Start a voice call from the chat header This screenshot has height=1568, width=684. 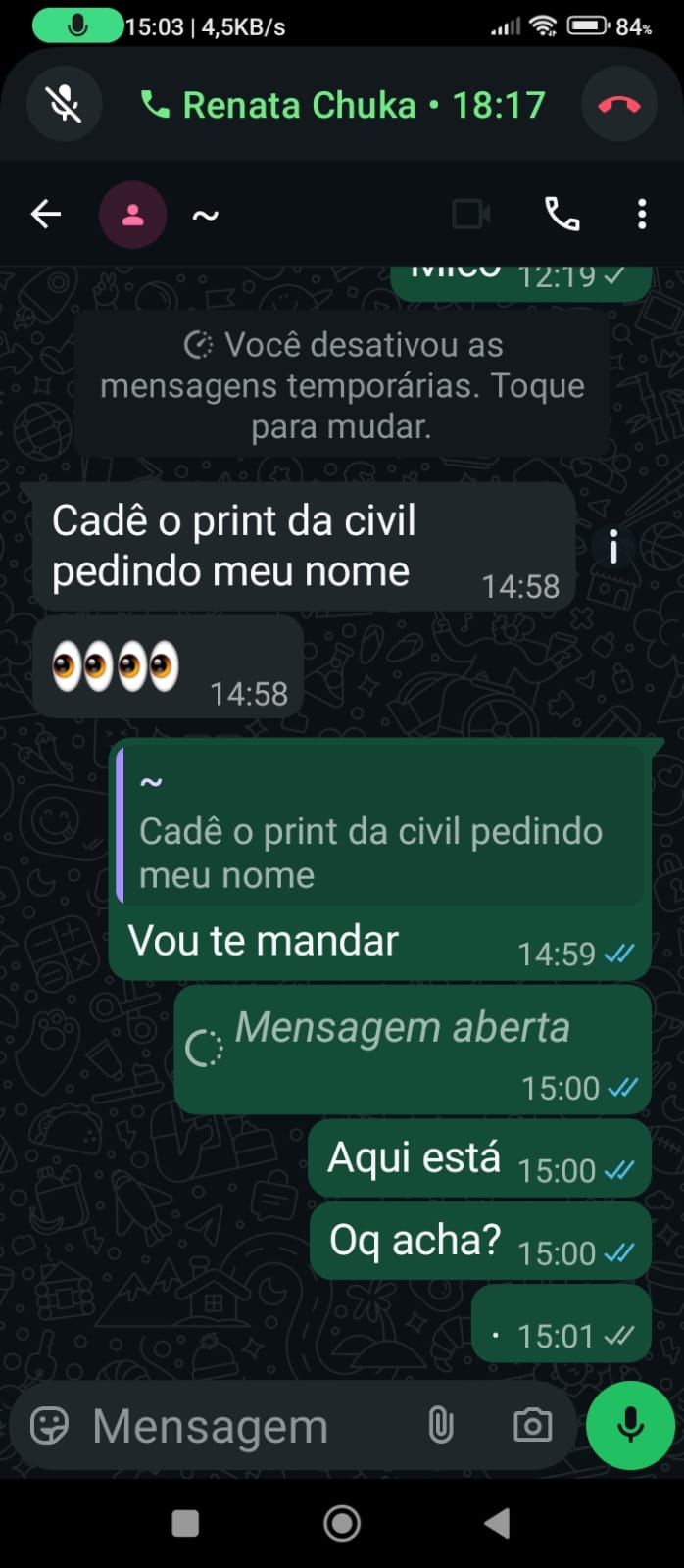[562, 214]
